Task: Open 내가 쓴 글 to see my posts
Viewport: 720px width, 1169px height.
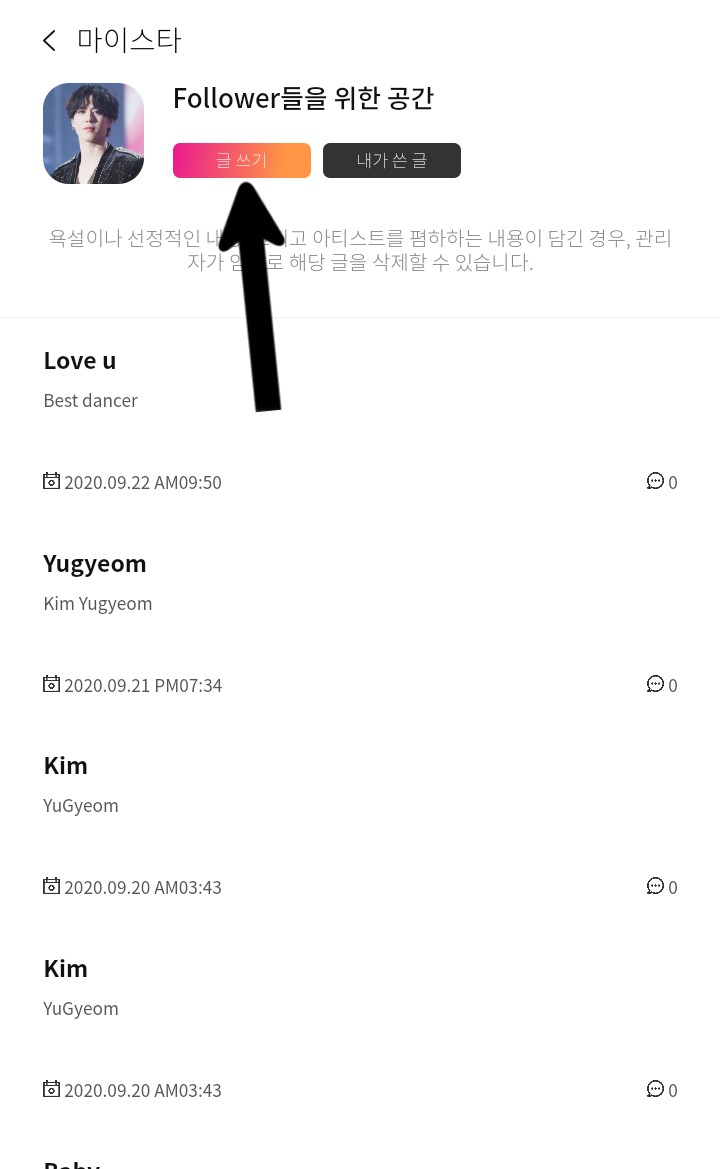Action: pyautogui.click(x=391, y=160)
